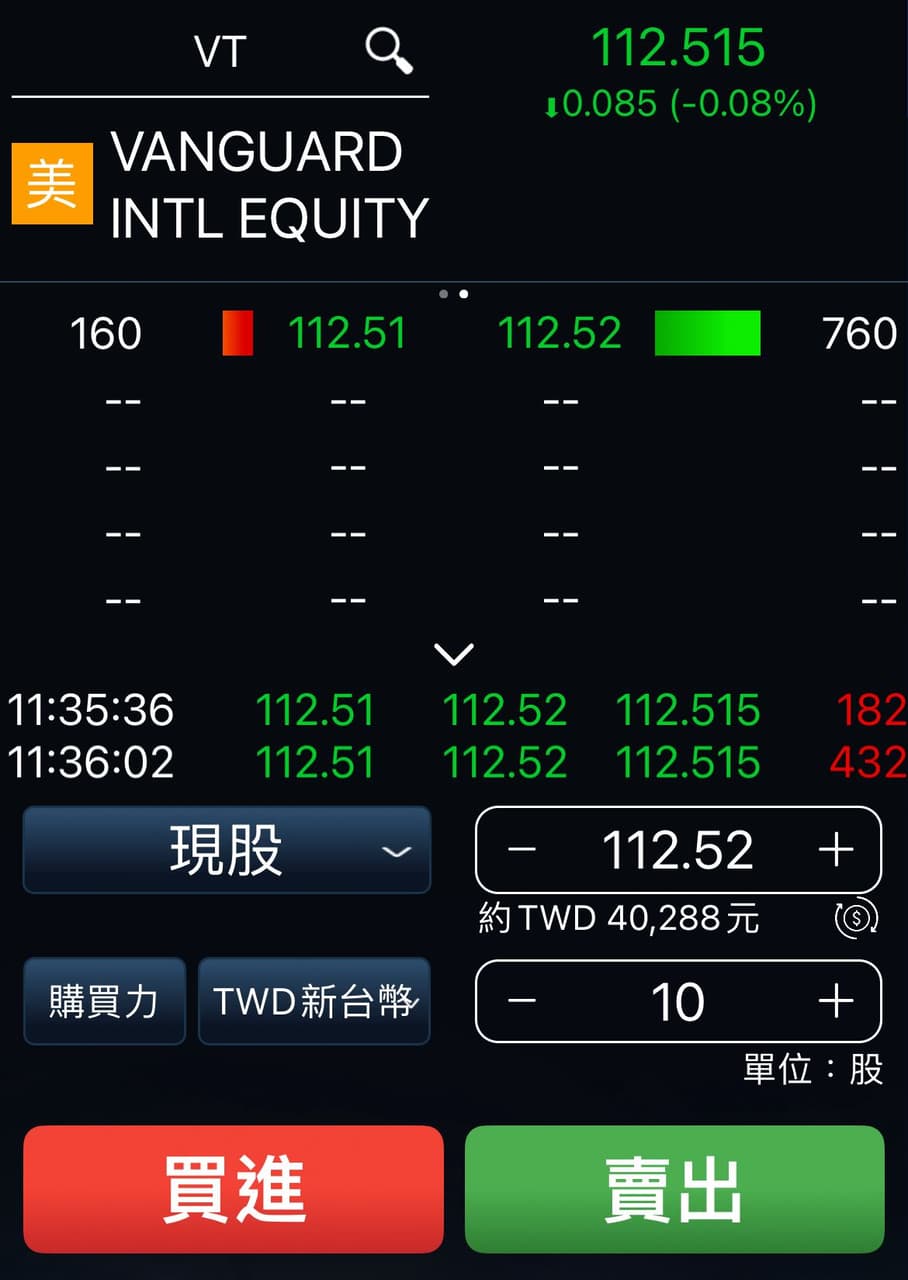Expand the quote list with the down chevron
The width and height of the screenshot is (908, 1280).
(454, 654)
